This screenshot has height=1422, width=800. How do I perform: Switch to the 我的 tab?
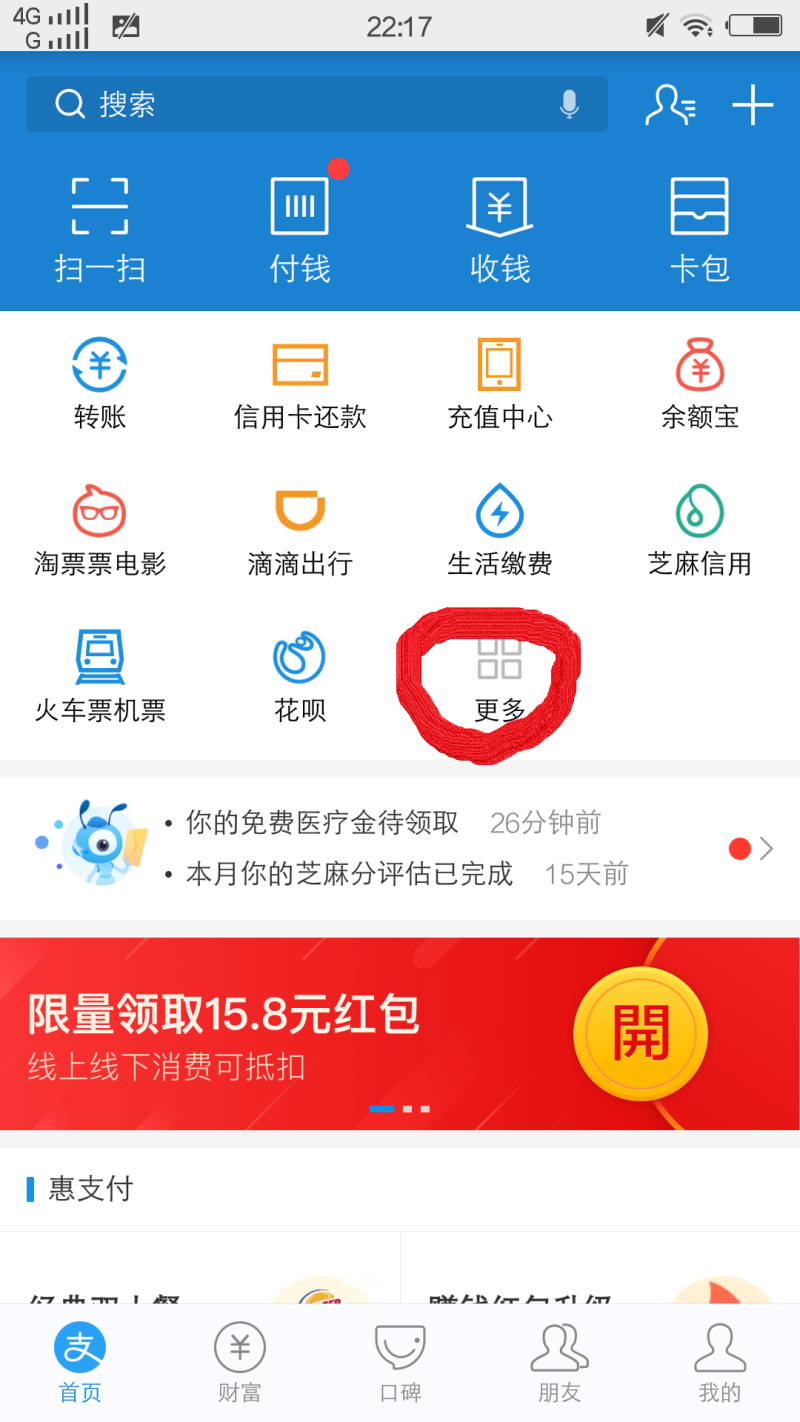[x=720, y=1362]
